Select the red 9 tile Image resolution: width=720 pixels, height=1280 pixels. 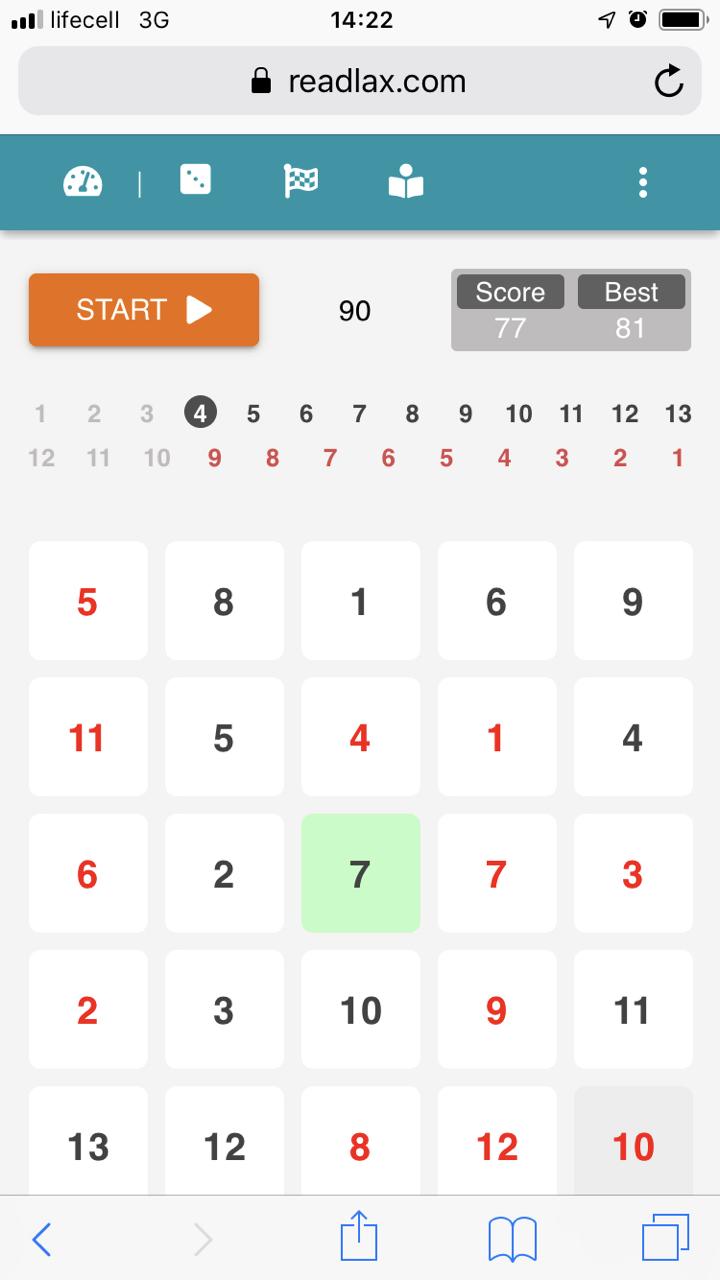(x=496, y=1009)
